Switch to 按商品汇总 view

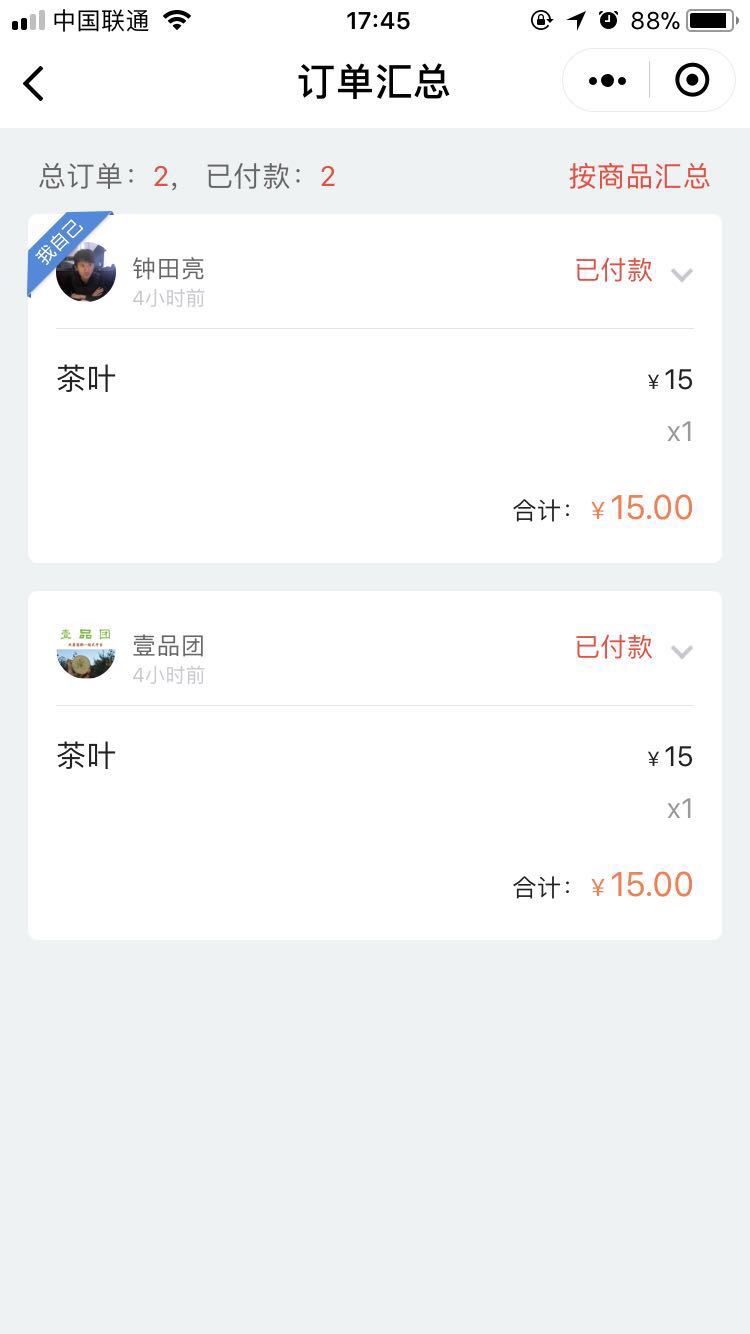[x=639, y=176]
